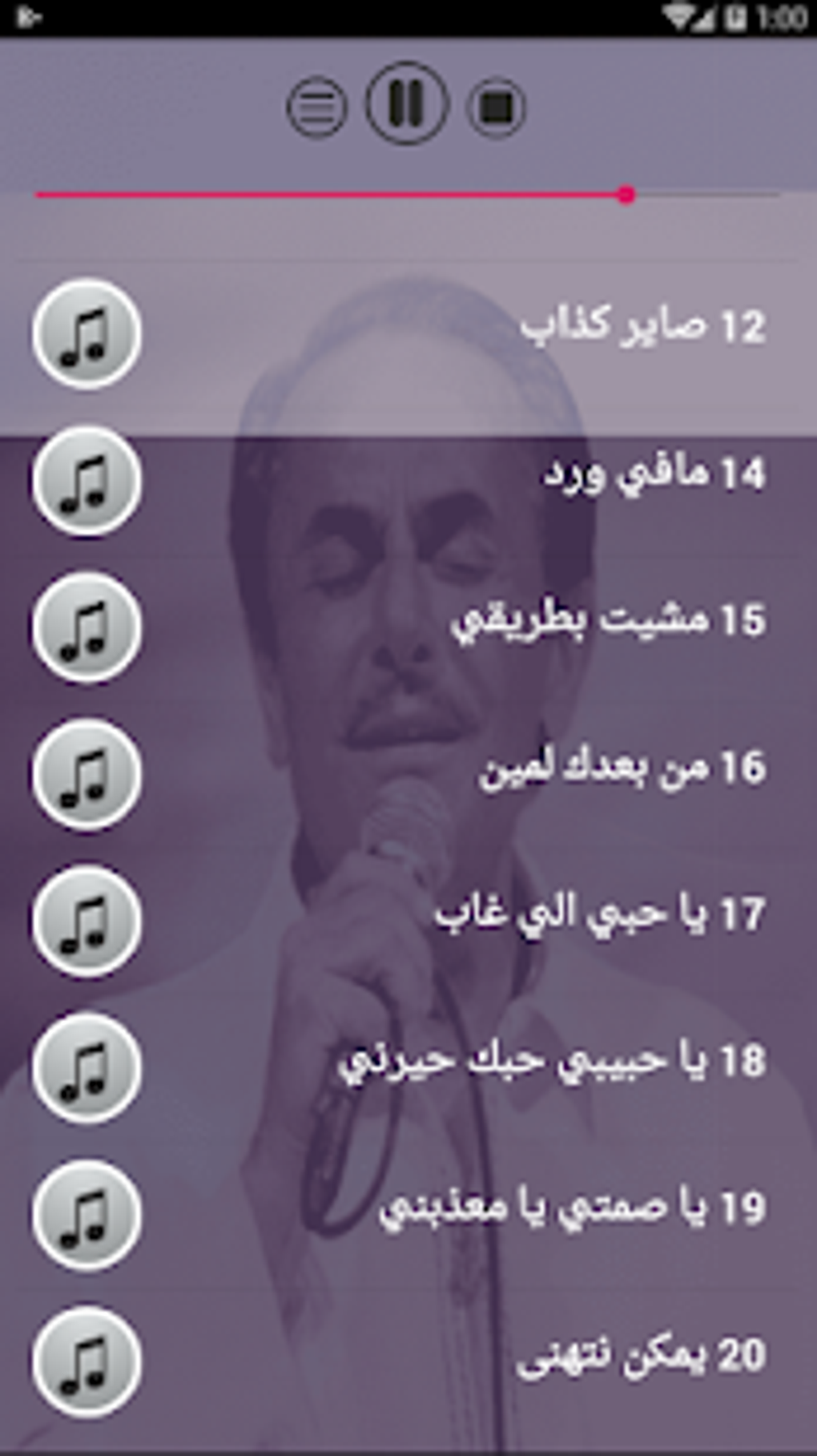Choose song 18 يا حبيبي حبك حيرني

tap(553, 1062)
